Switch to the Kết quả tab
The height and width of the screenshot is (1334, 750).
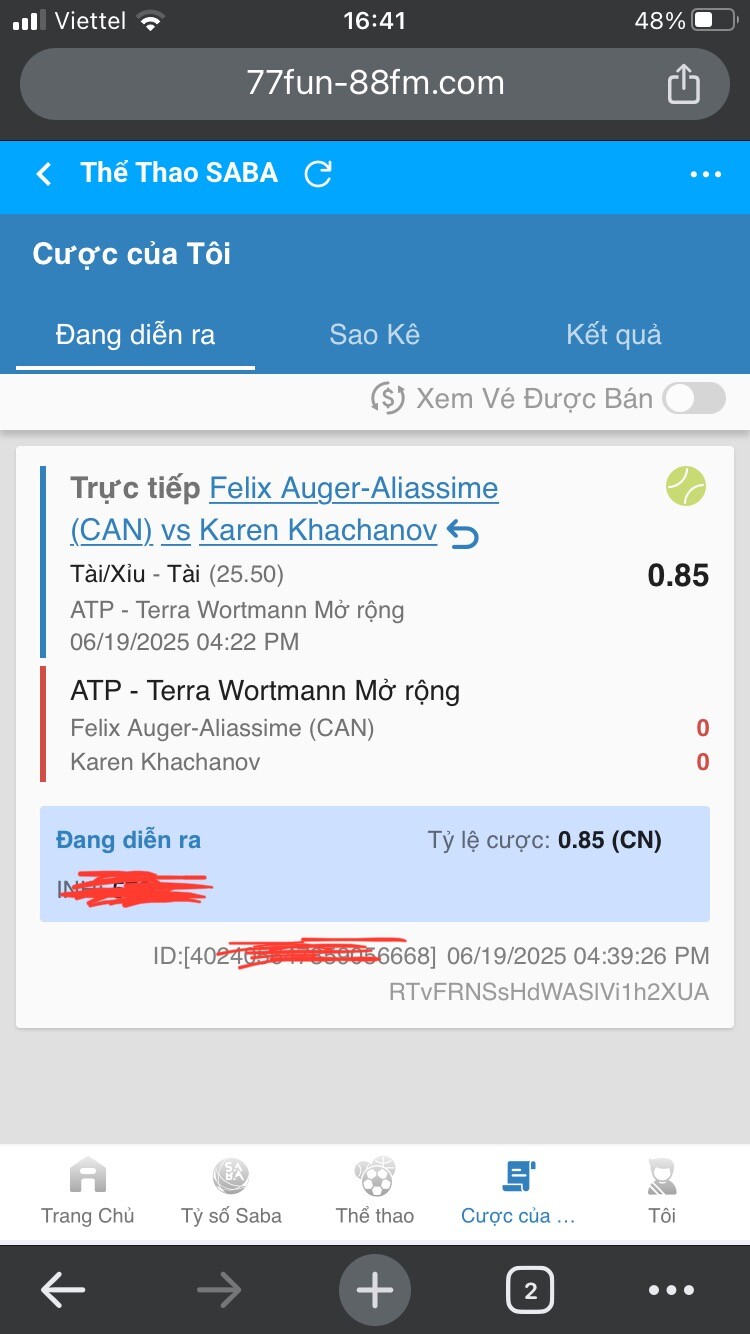(x=613, y=334)
